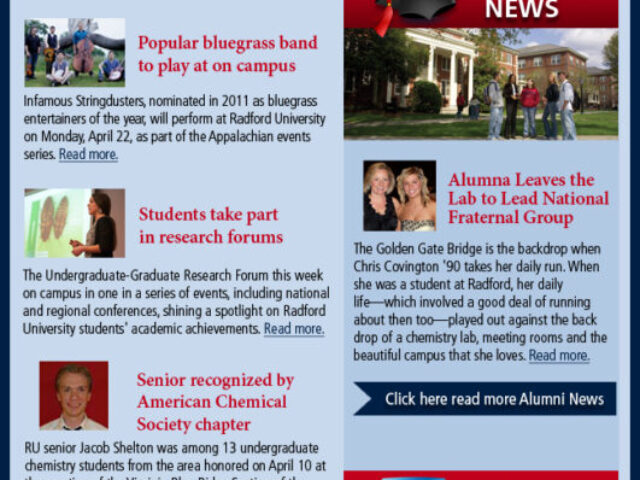
Task: Read more about the research forums
Action: tap(293, 328)
